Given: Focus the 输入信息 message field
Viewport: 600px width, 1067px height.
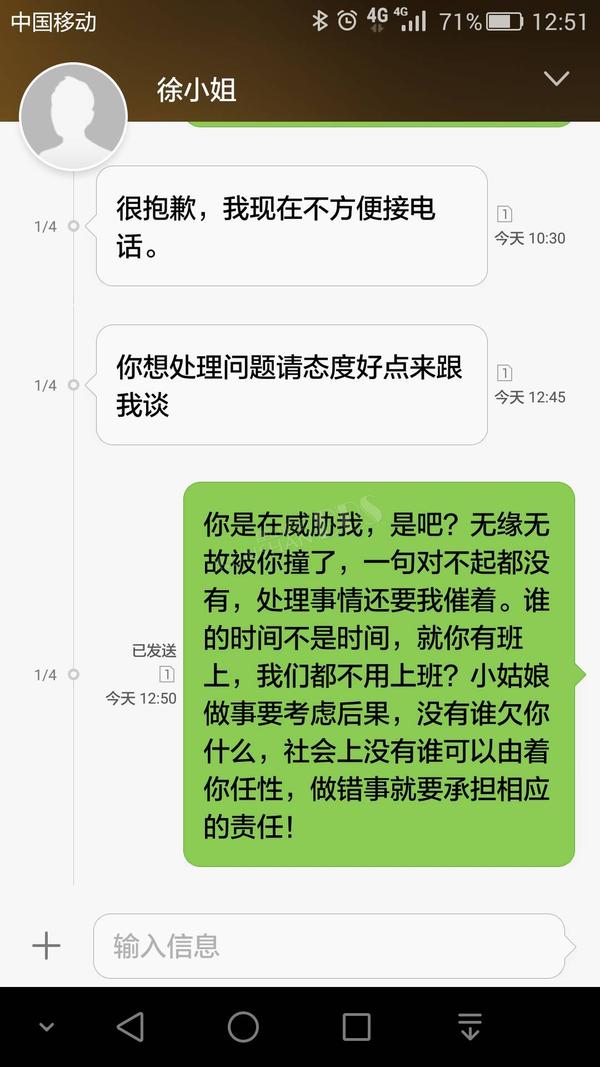Looking at the screenshot, I should click(x=331, y=946).
